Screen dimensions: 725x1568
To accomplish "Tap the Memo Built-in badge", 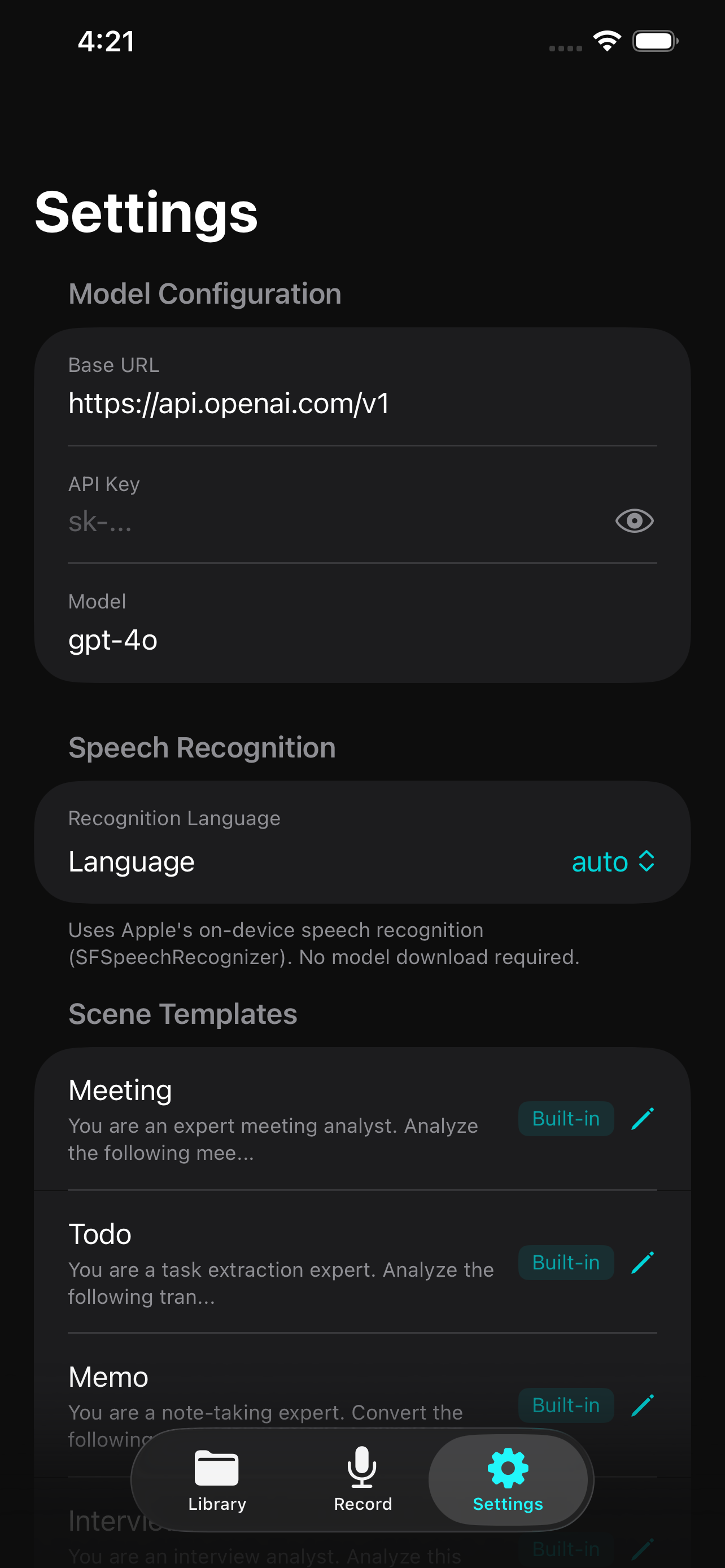I will (566, 1405).
